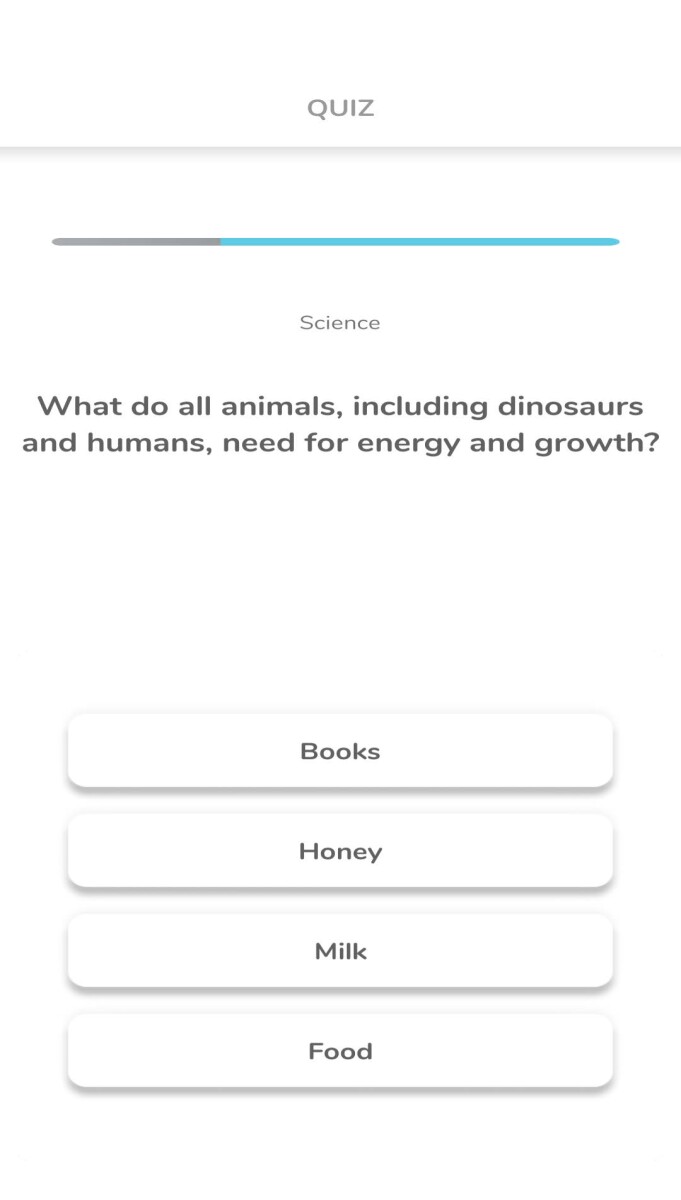This screenshot has width=681, height=1200.
Task: Answer the question with Food
Action: coord(340,1050)
